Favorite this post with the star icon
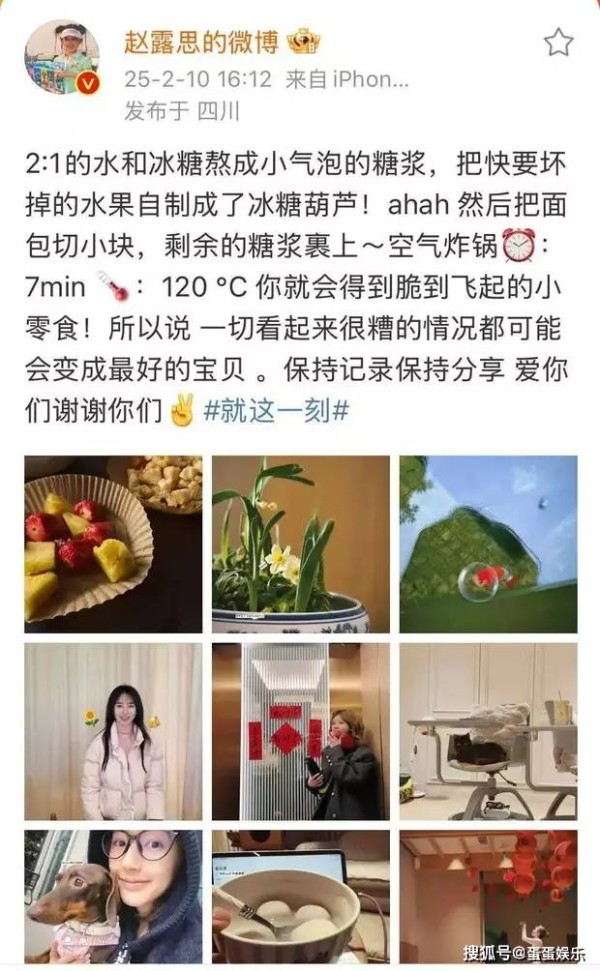This screenshot has width=600, height=971. click(558, 43)
